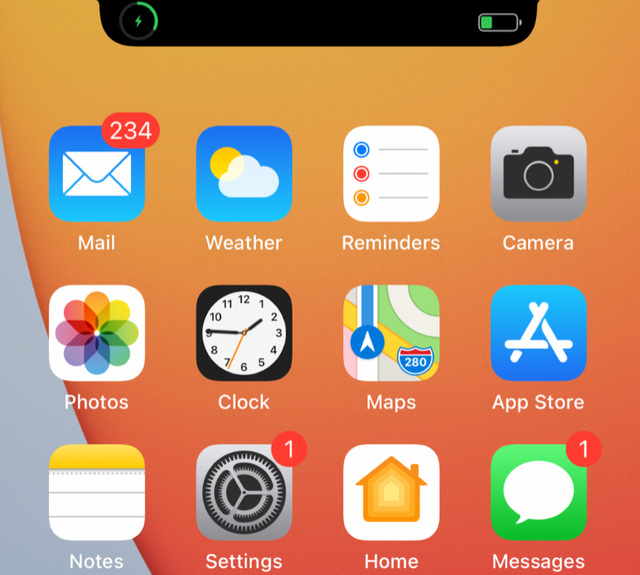Open Messages
This screenshot has width=640, height=575.
538,492
